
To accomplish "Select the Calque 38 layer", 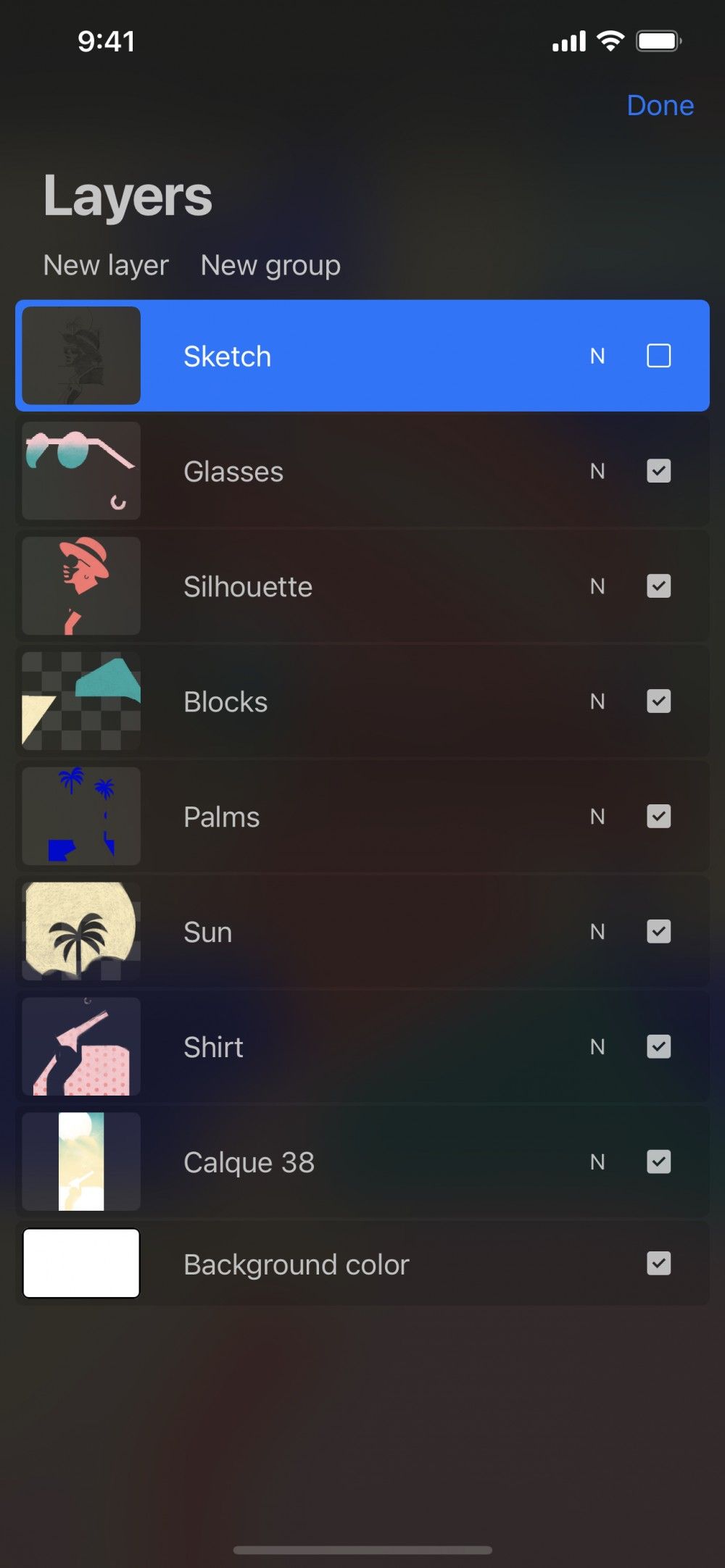I will (x=326, y=1162).
